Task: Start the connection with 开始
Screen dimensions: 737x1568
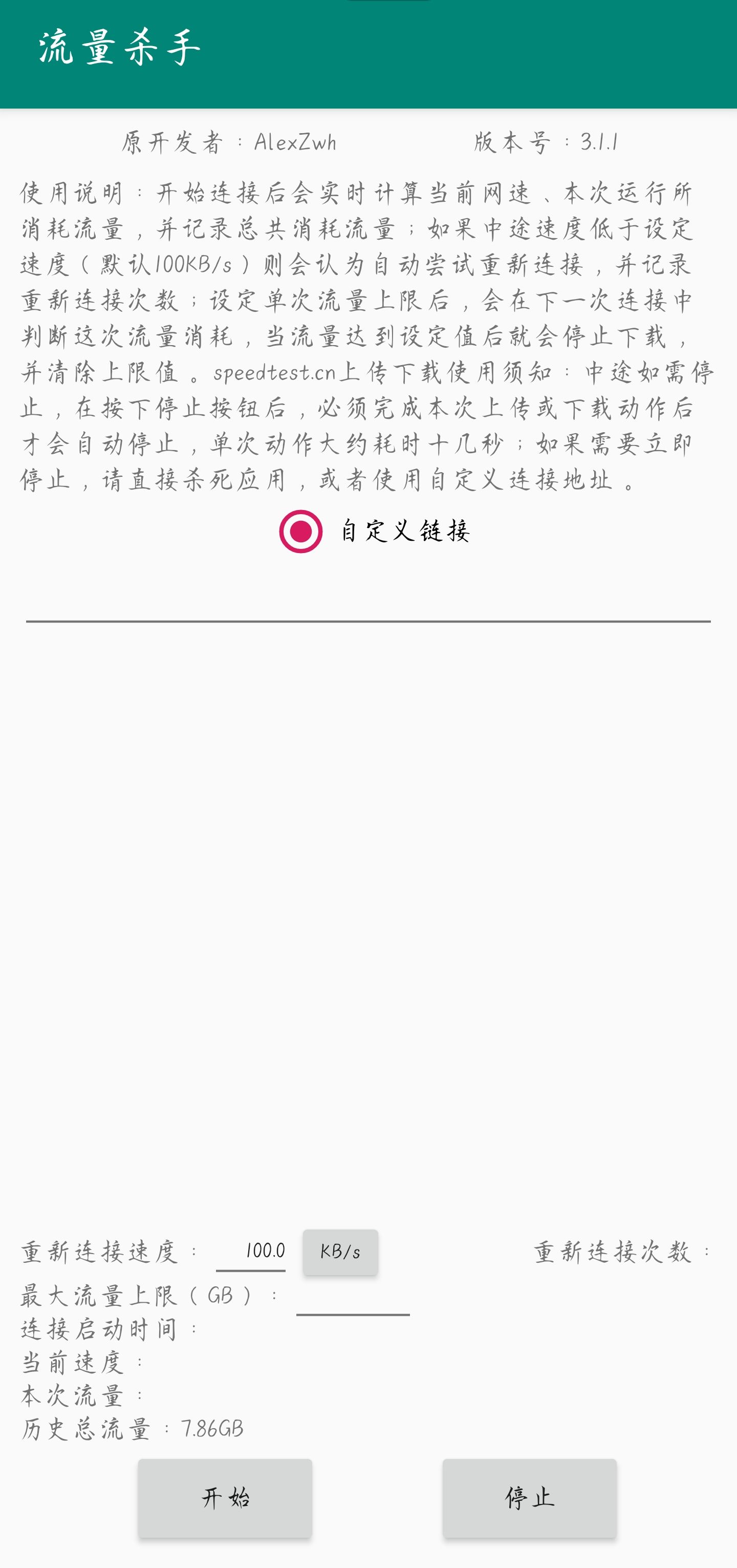Action: click(x=225, y=1497)
